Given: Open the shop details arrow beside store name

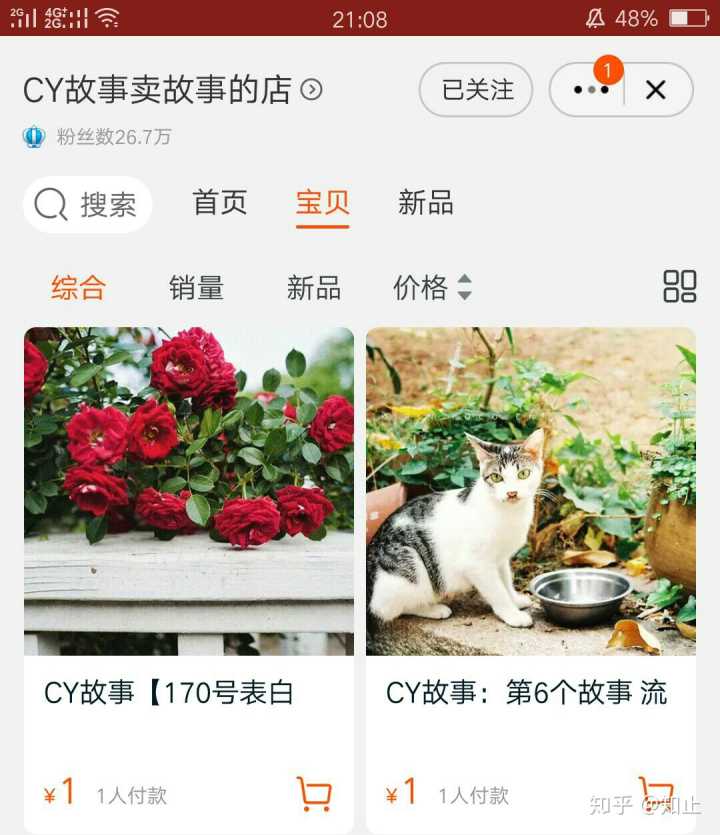Looking at the screenshot, I should coord(312,90).
